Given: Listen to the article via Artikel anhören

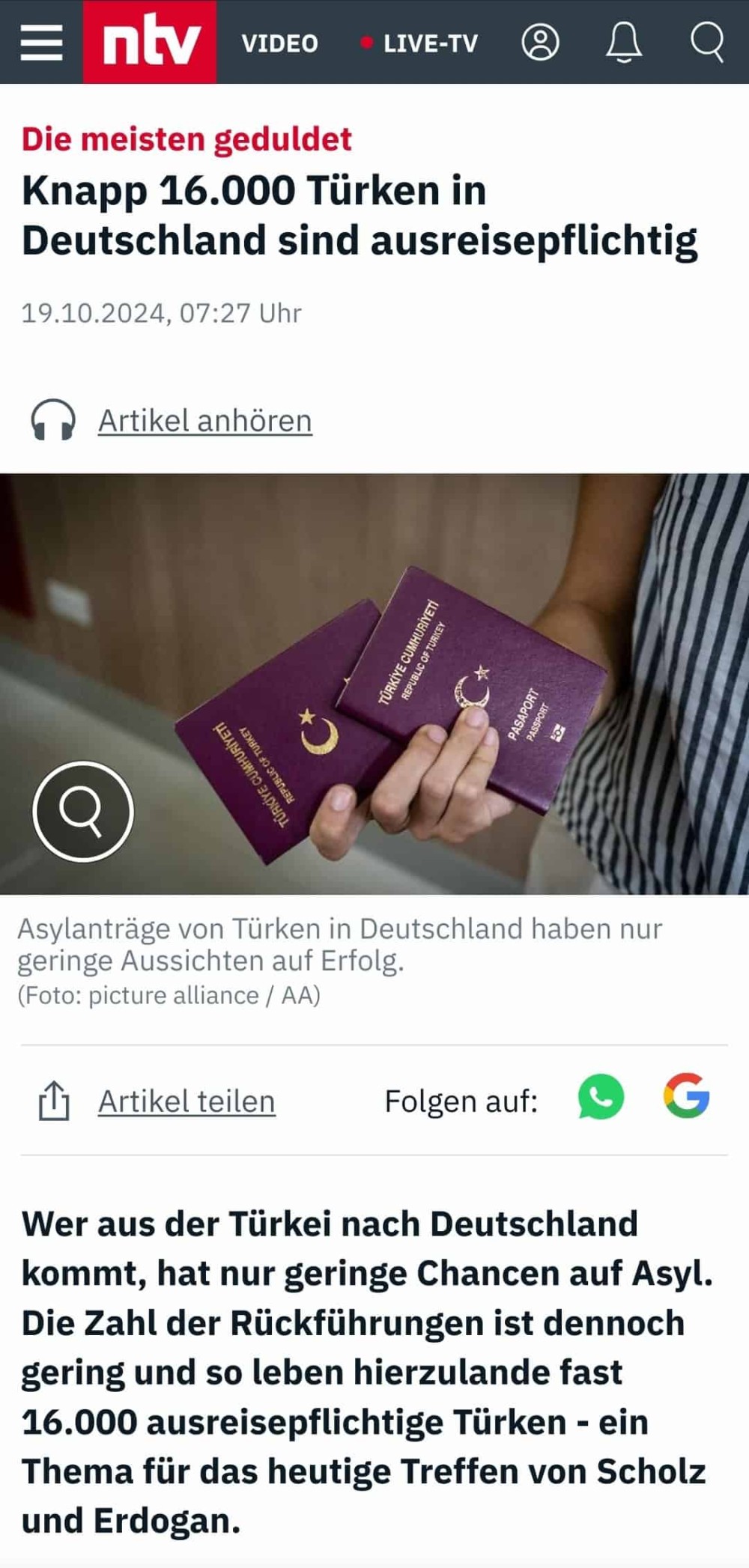Looking at the screenshot, I should (x=204, y=421).
